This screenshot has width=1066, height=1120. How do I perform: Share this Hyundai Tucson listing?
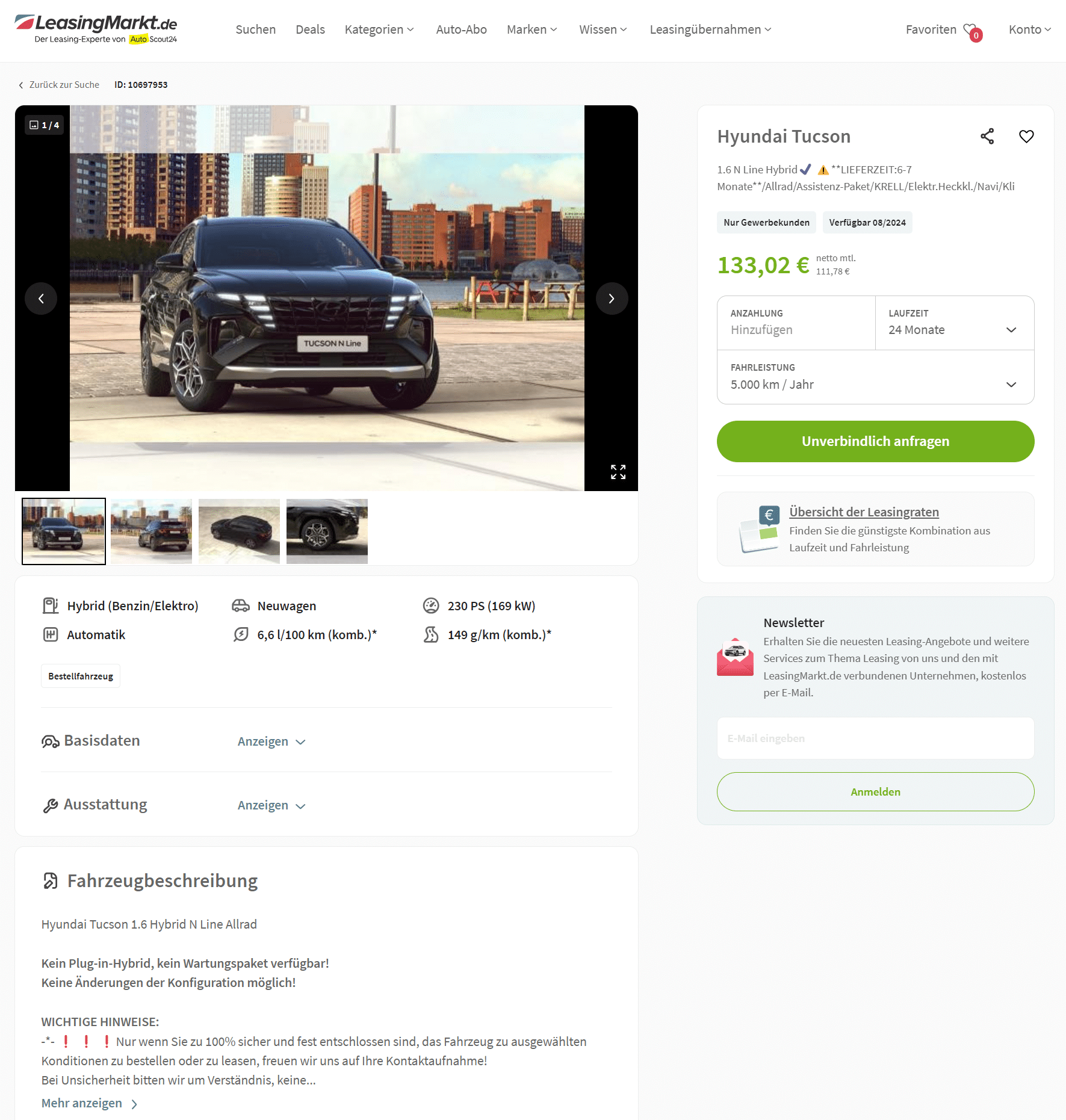[x=987, y=137]
